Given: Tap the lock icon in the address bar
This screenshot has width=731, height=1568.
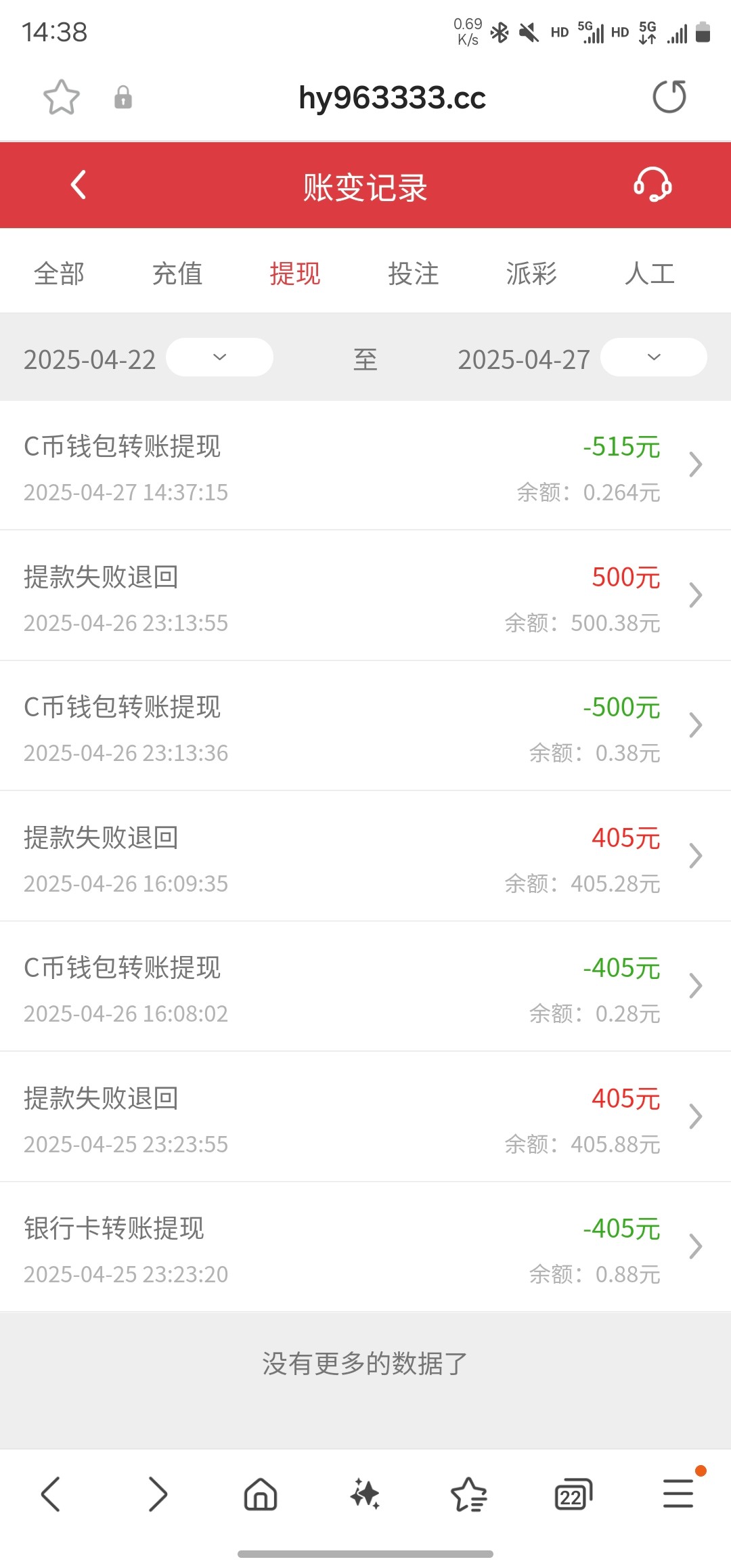Looking at the screenshot, I should [123, 97].
